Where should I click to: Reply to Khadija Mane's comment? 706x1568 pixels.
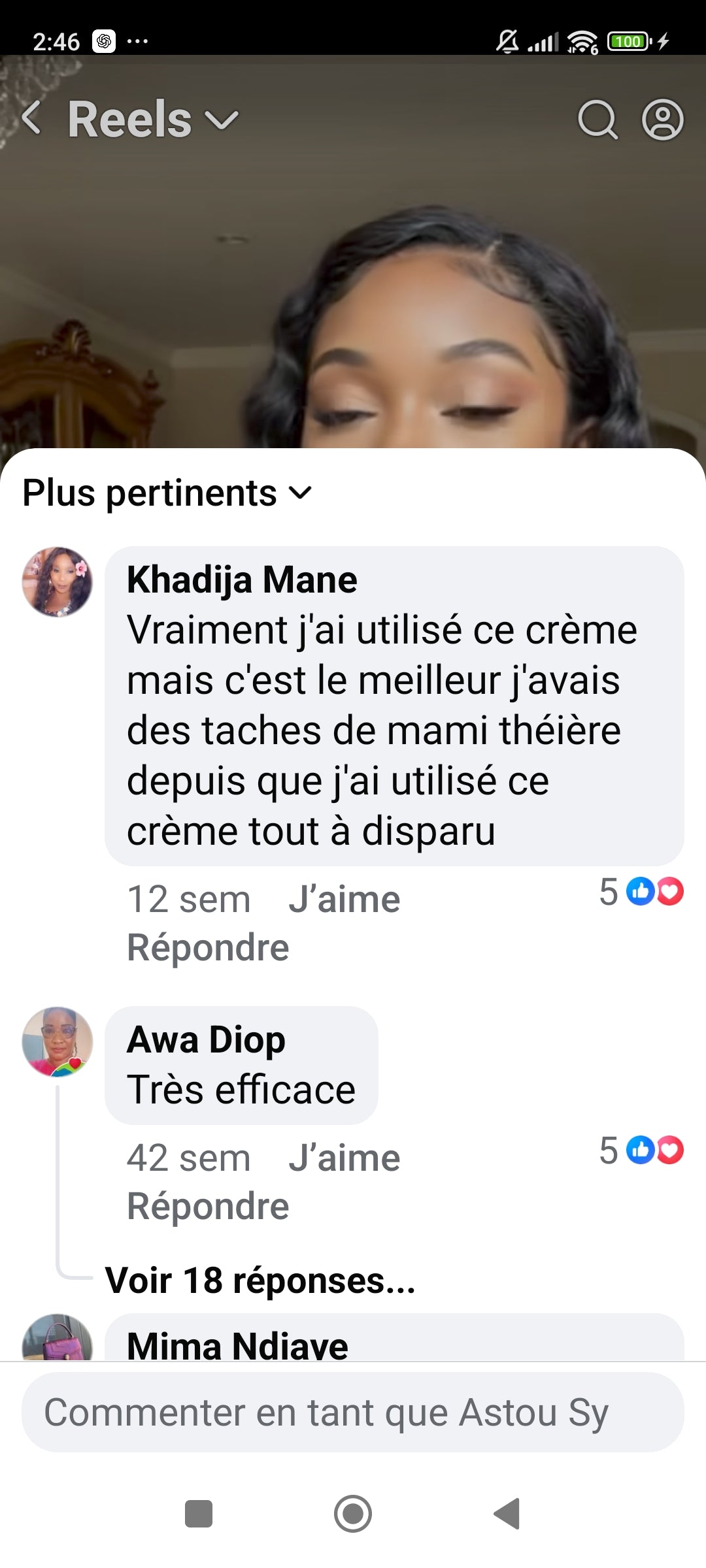[208, 947]
